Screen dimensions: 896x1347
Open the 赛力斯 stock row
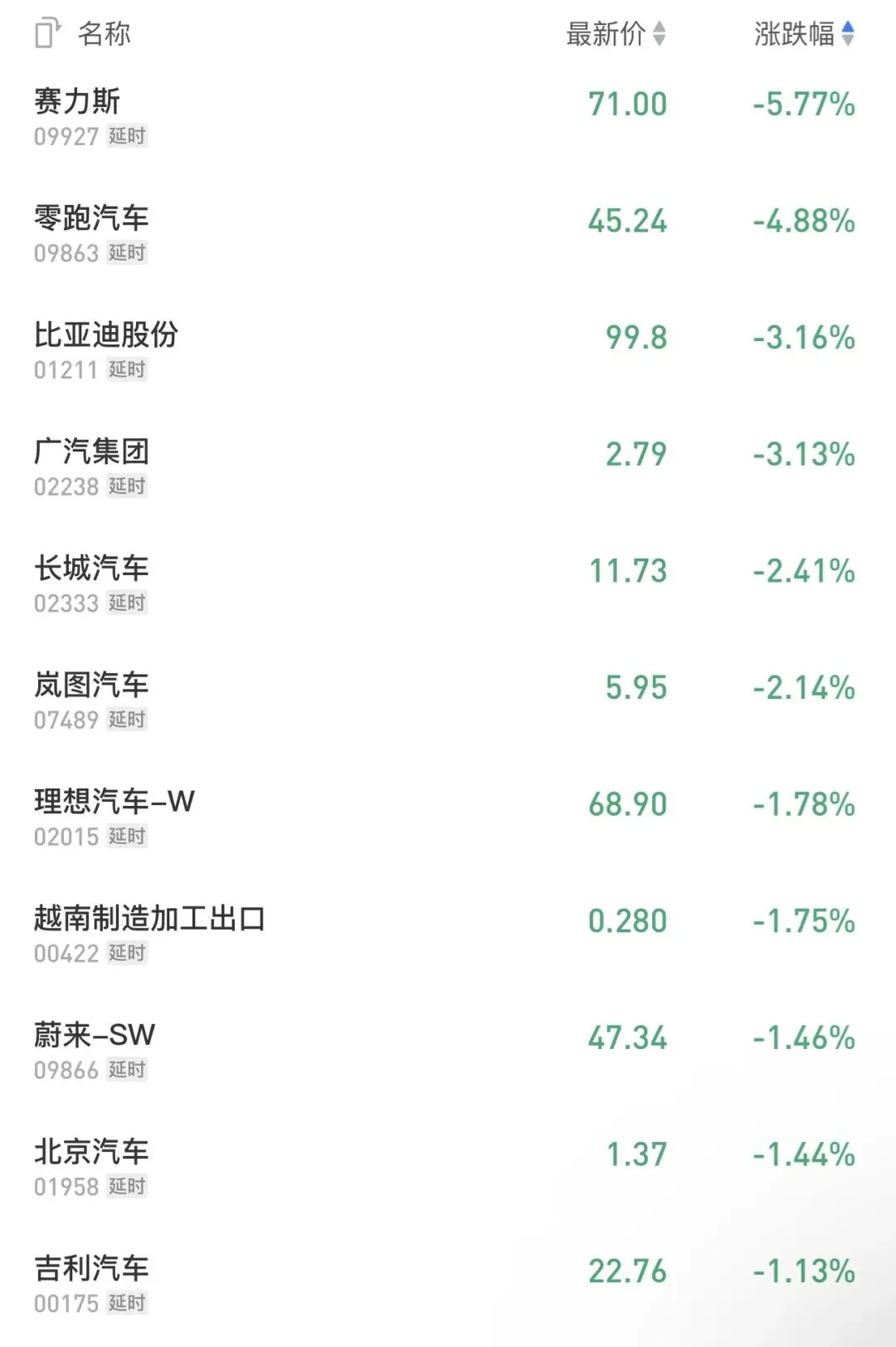[x=448, y=117]
